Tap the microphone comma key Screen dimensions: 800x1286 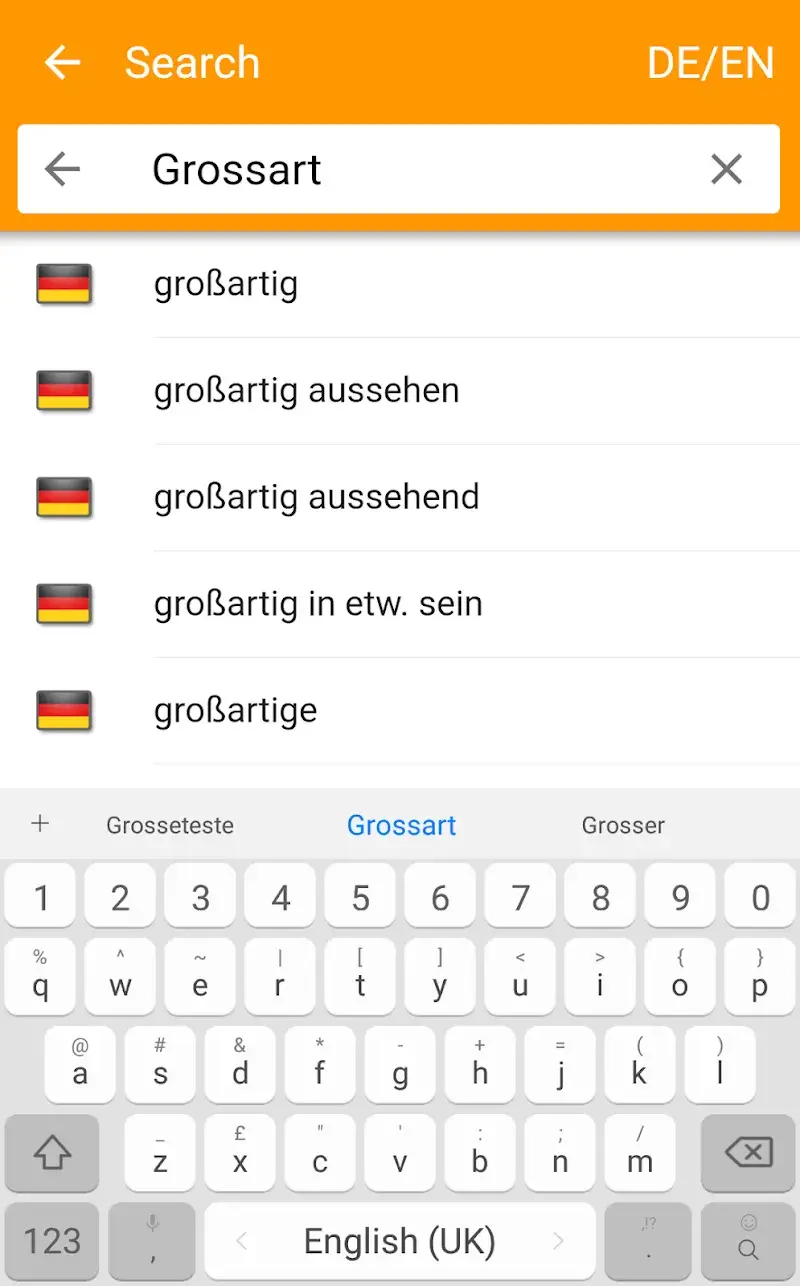pyautogui.click(x=152, y=1241)
